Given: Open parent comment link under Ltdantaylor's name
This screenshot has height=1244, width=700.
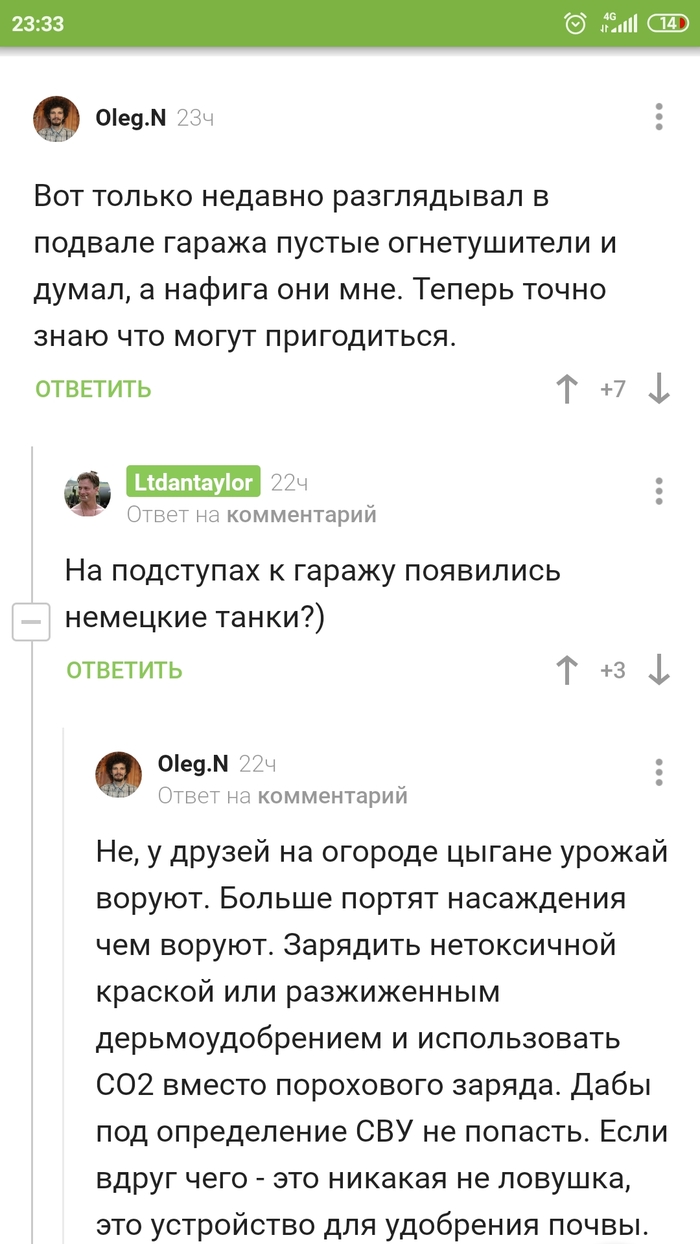Looking at the screenshot, I should tap(301, 515).
